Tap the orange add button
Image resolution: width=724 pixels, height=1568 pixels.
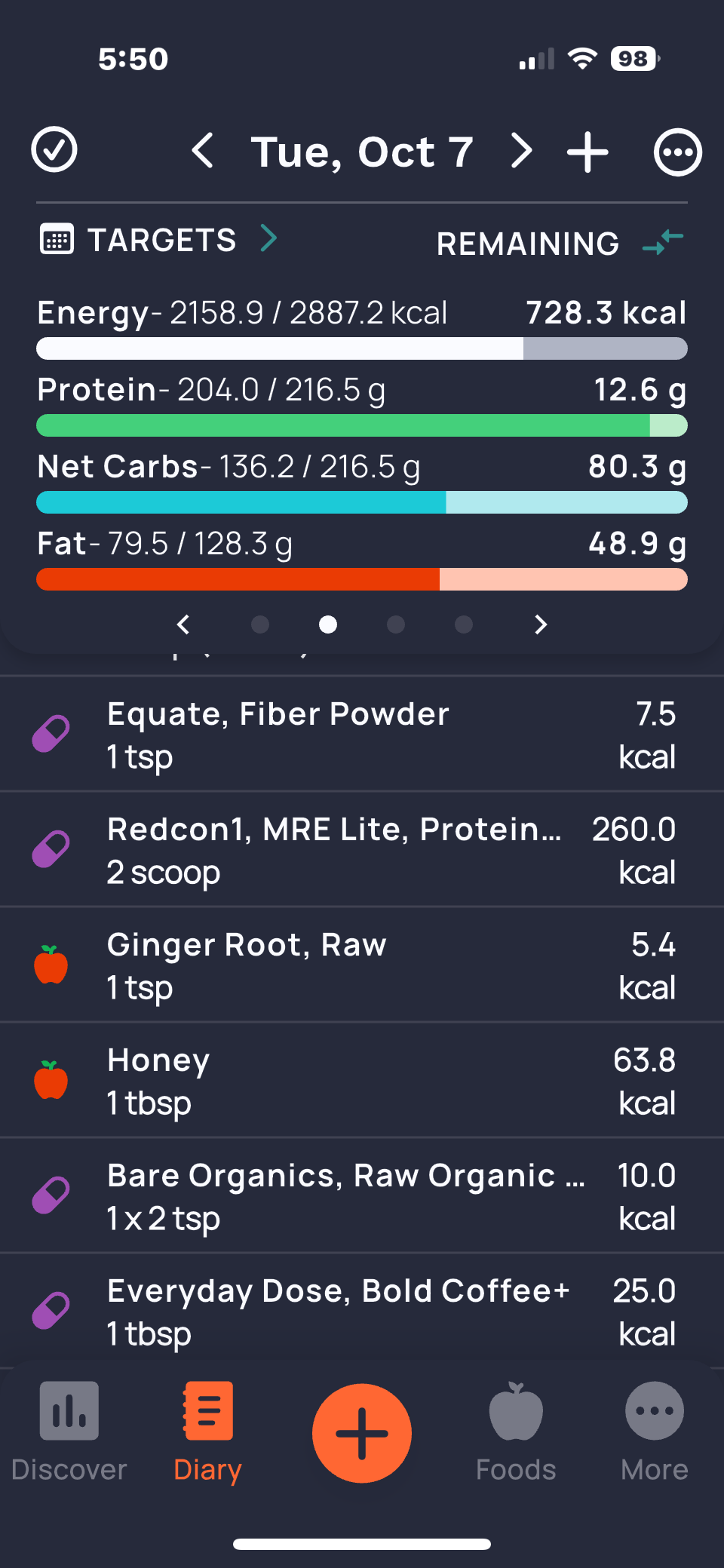click(362, 1433)
